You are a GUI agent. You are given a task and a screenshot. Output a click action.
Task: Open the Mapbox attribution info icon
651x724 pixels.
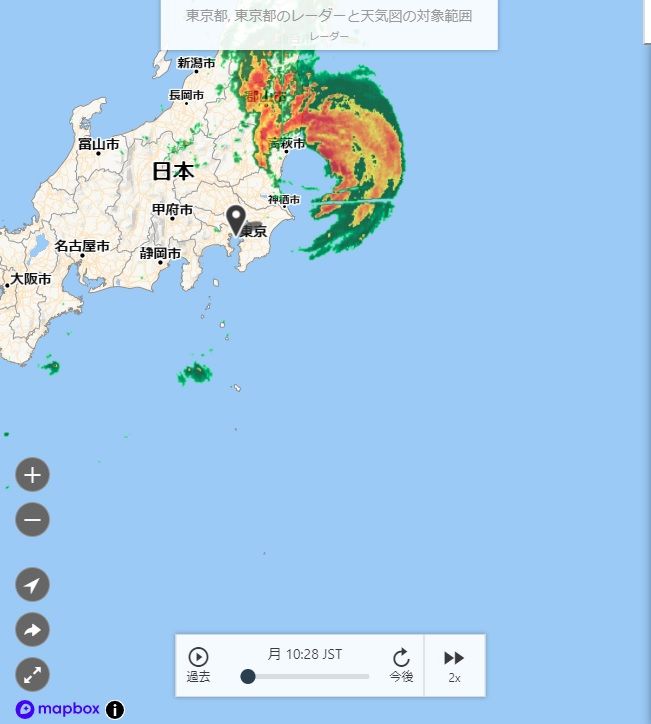pos(115,710)
